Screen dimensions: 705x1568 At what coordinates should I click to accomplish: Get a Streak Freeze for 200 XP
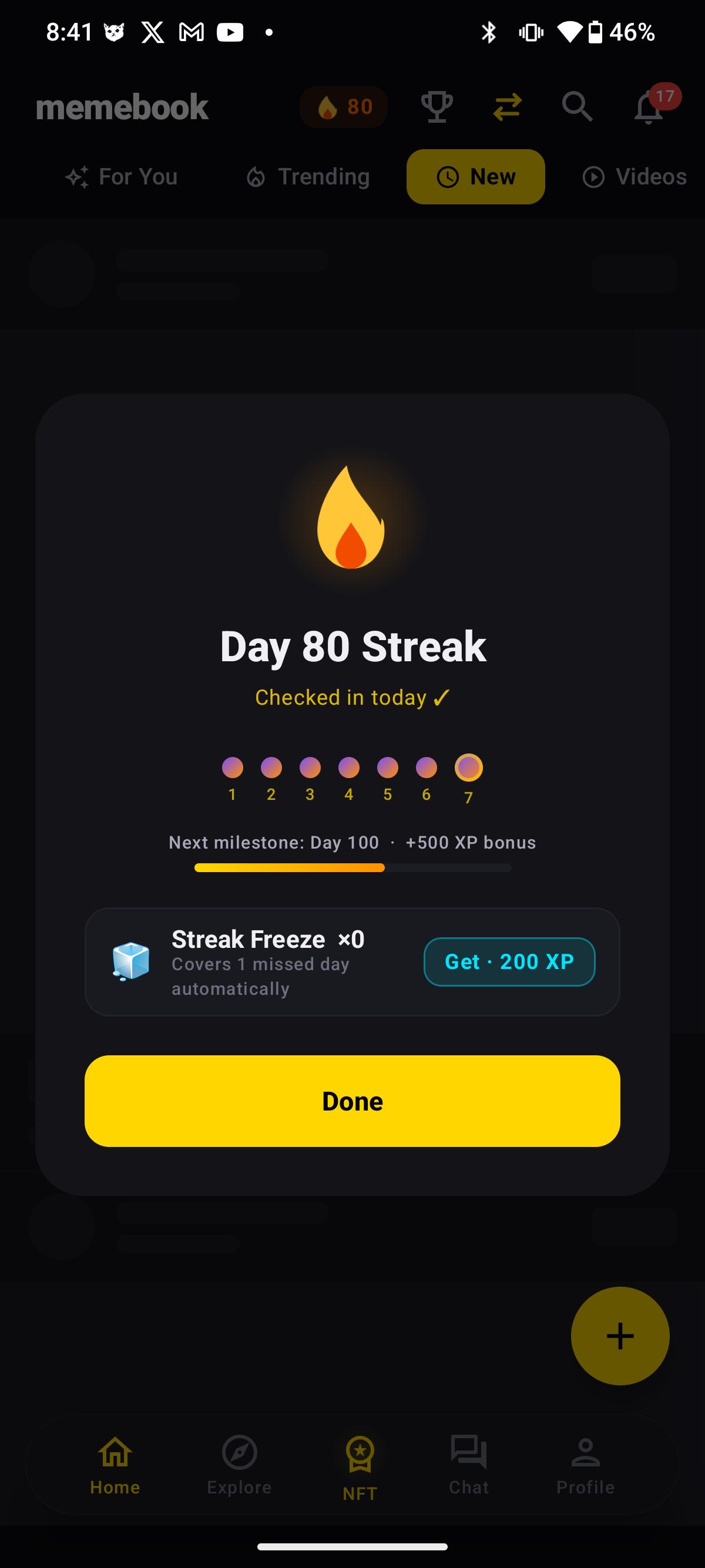(509, 961)
